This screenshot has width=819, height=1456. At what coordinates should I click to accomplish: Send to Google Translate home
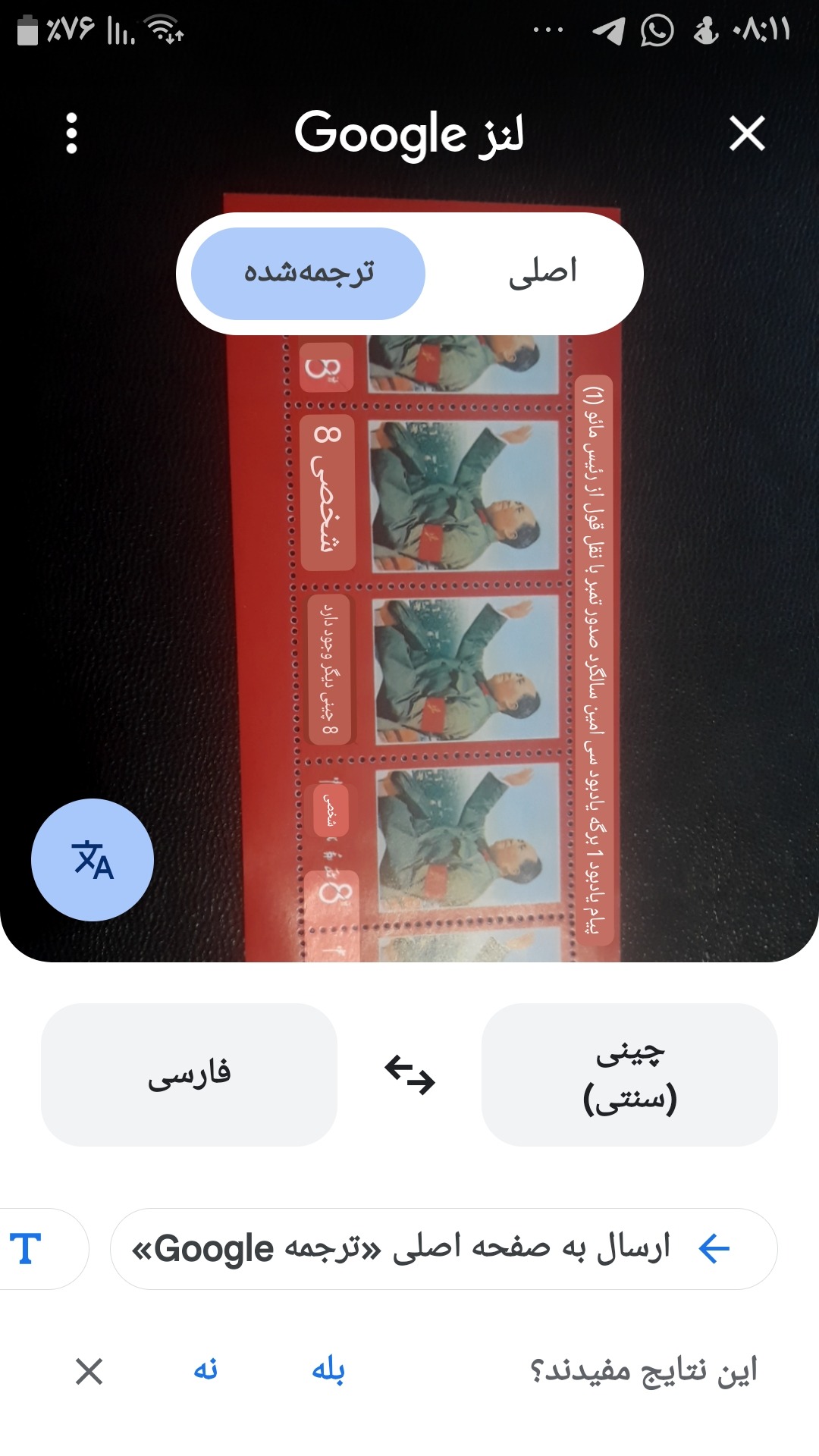point(444,1248)
